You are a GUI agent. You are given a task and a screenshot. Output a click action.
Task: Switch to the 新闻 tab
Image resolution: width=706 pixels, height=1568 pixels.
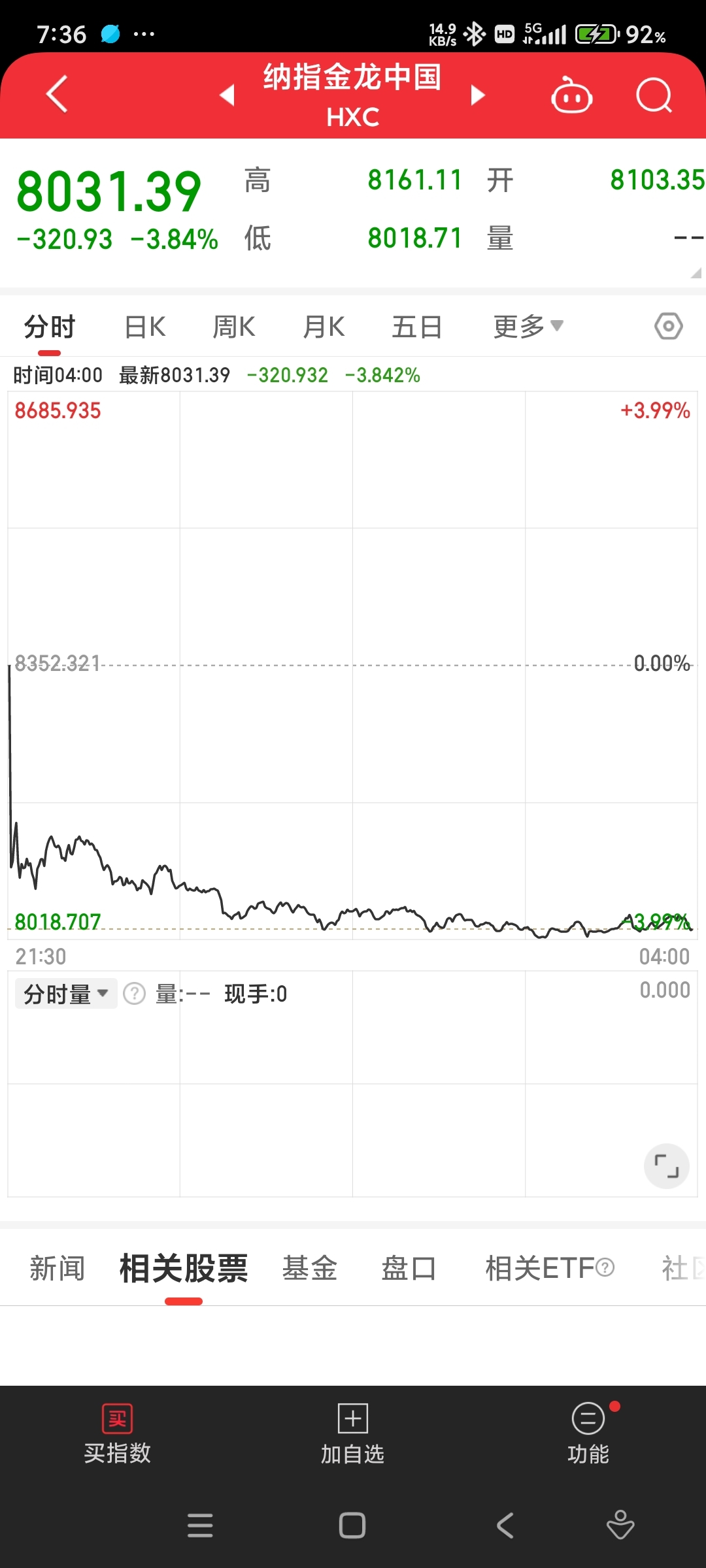click(58, 1269)
